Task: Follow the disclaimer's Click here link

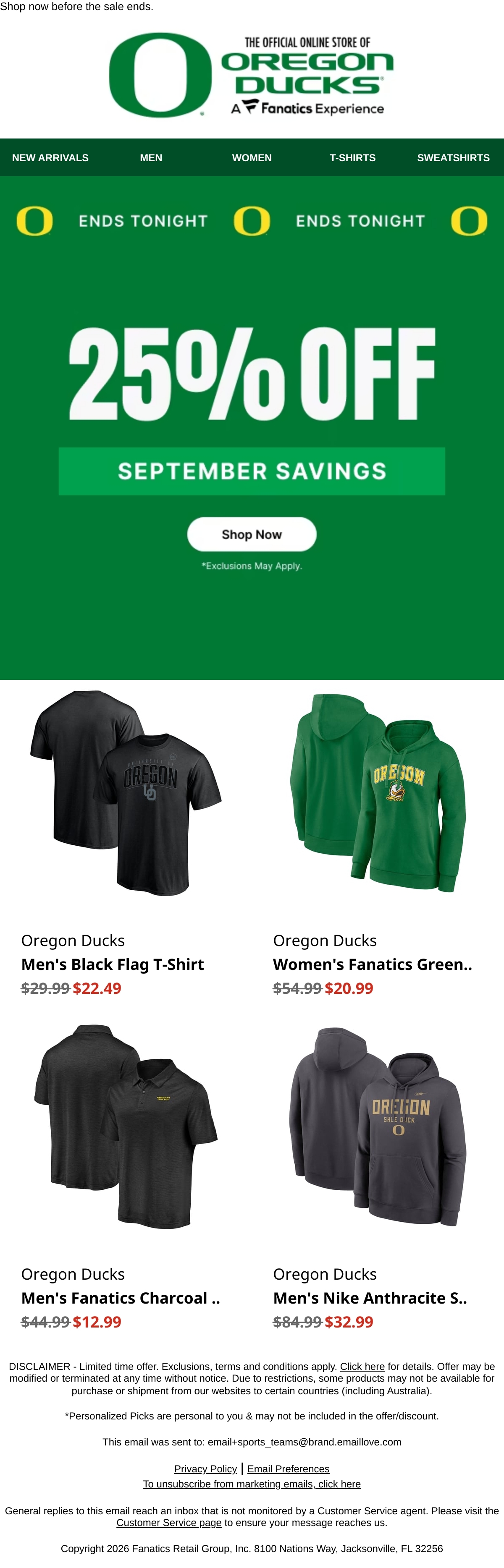Action: click(362, 1366)
